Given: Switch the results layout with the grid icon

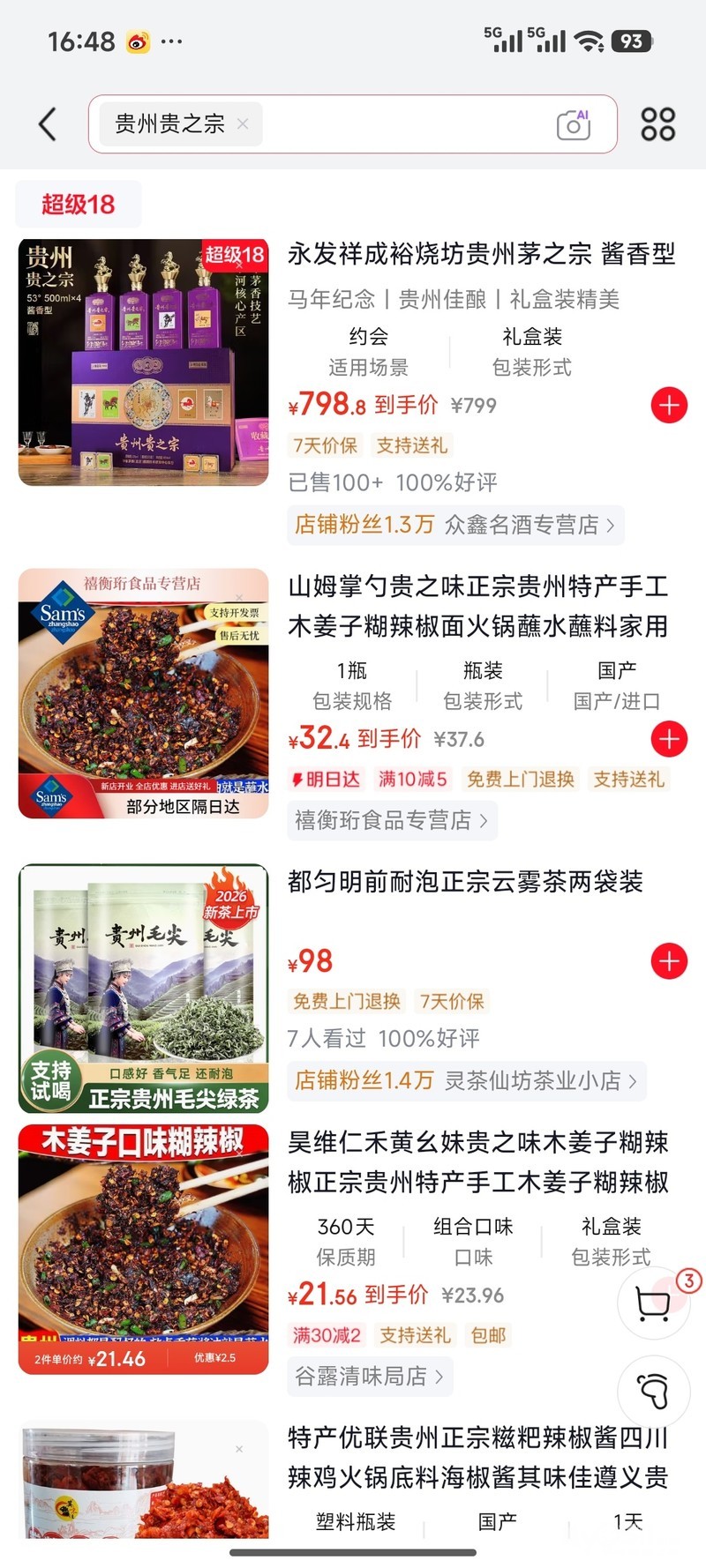Looking at the screenshot, I should point(657,124).
